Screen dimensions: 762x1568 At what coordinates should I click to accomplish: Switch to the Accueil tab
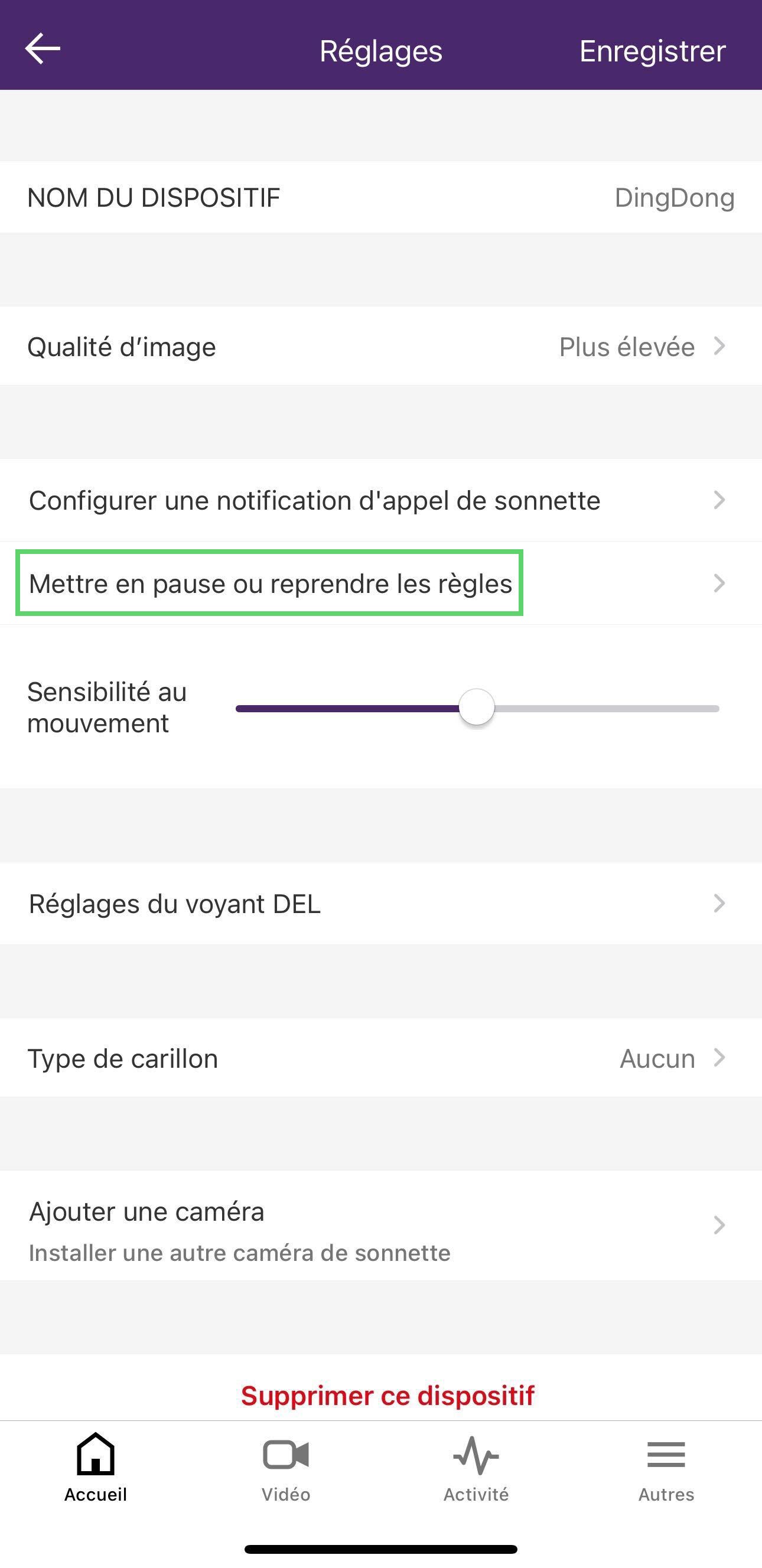coord(96,1467)
